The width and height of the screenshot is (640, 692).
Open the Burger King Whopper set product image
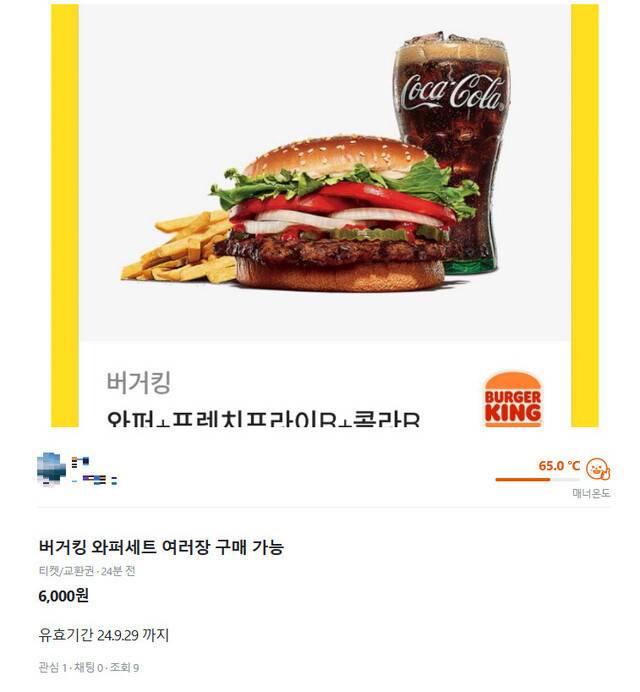click(324, 215)
